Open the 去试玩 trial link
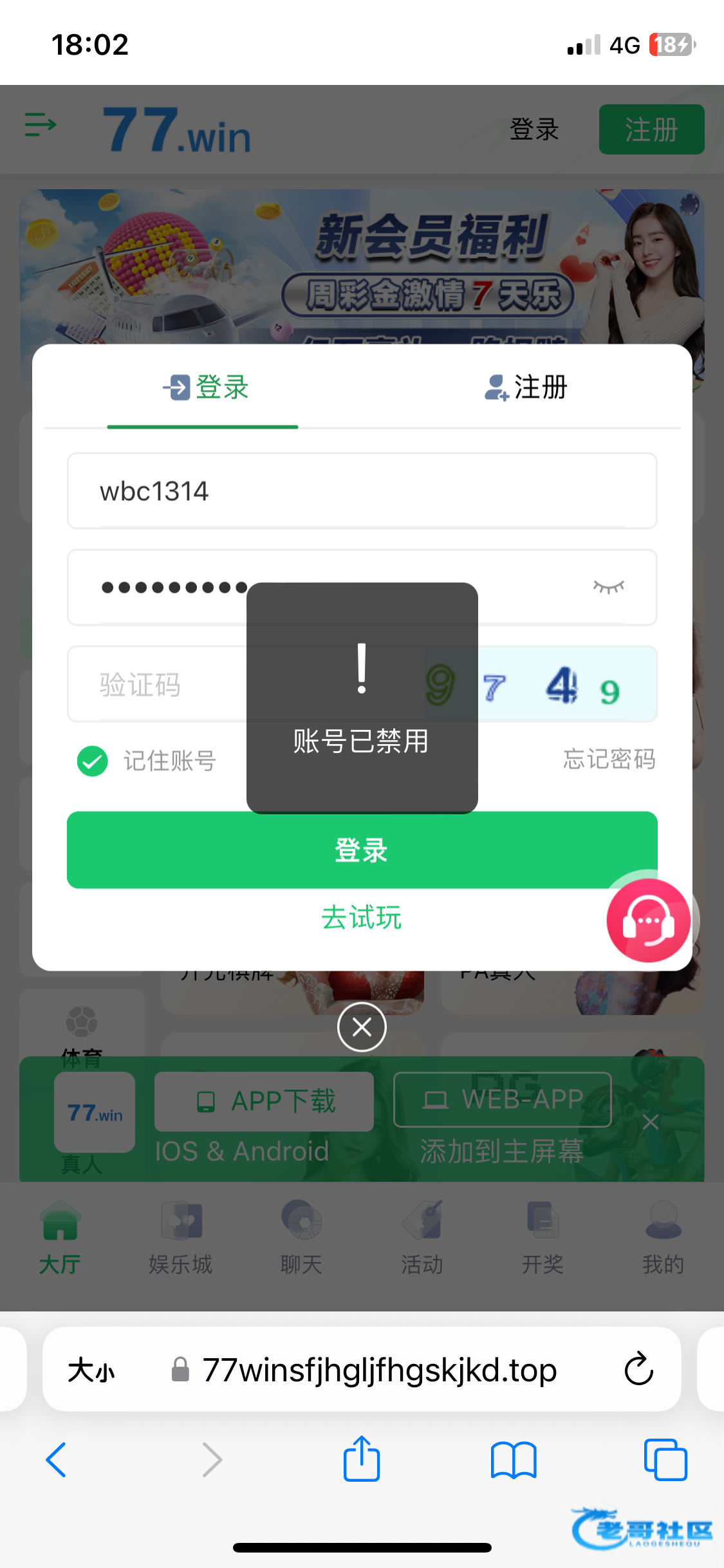Screen dimensions: 724x1568 (362, 917)
